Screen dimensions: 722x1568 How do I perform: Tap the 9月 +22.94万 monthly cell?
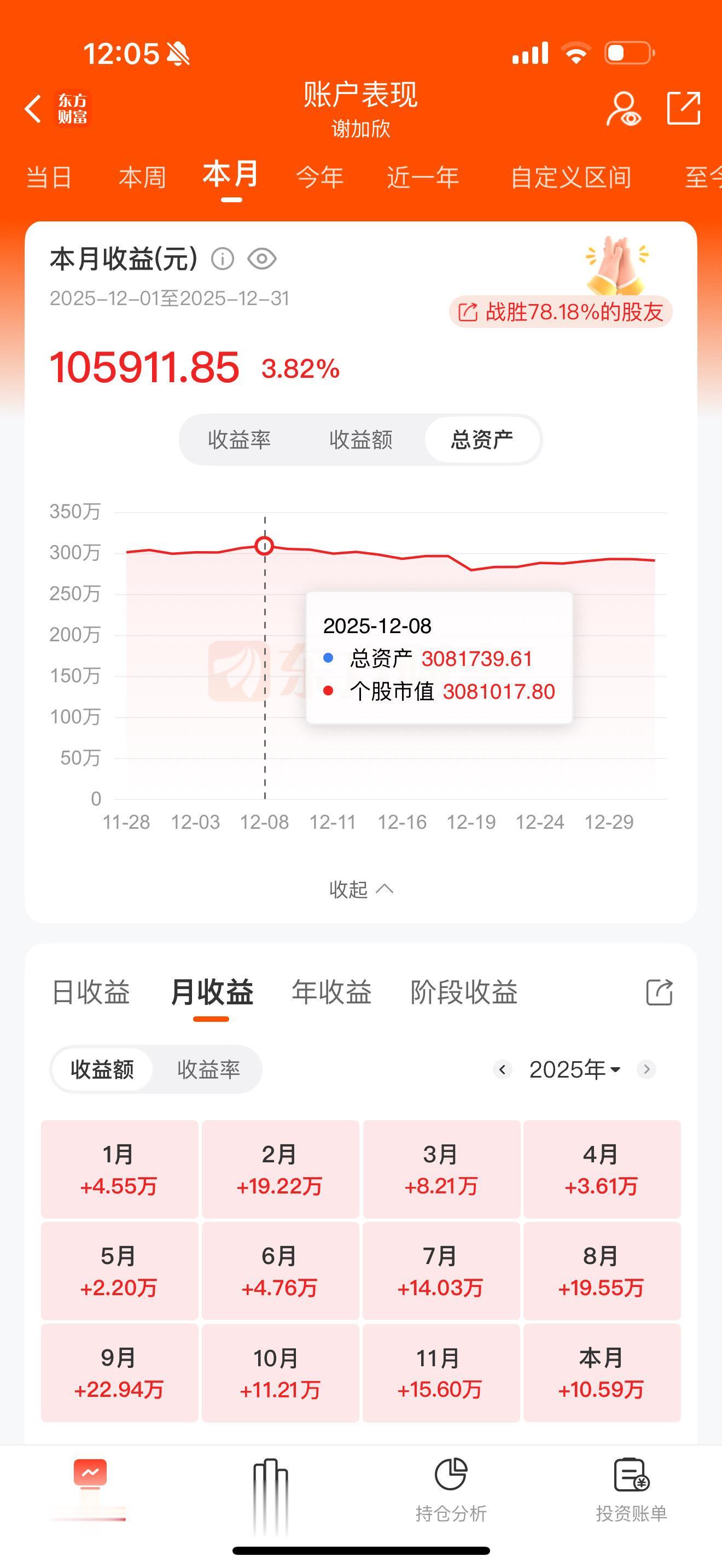[119, 1373]
